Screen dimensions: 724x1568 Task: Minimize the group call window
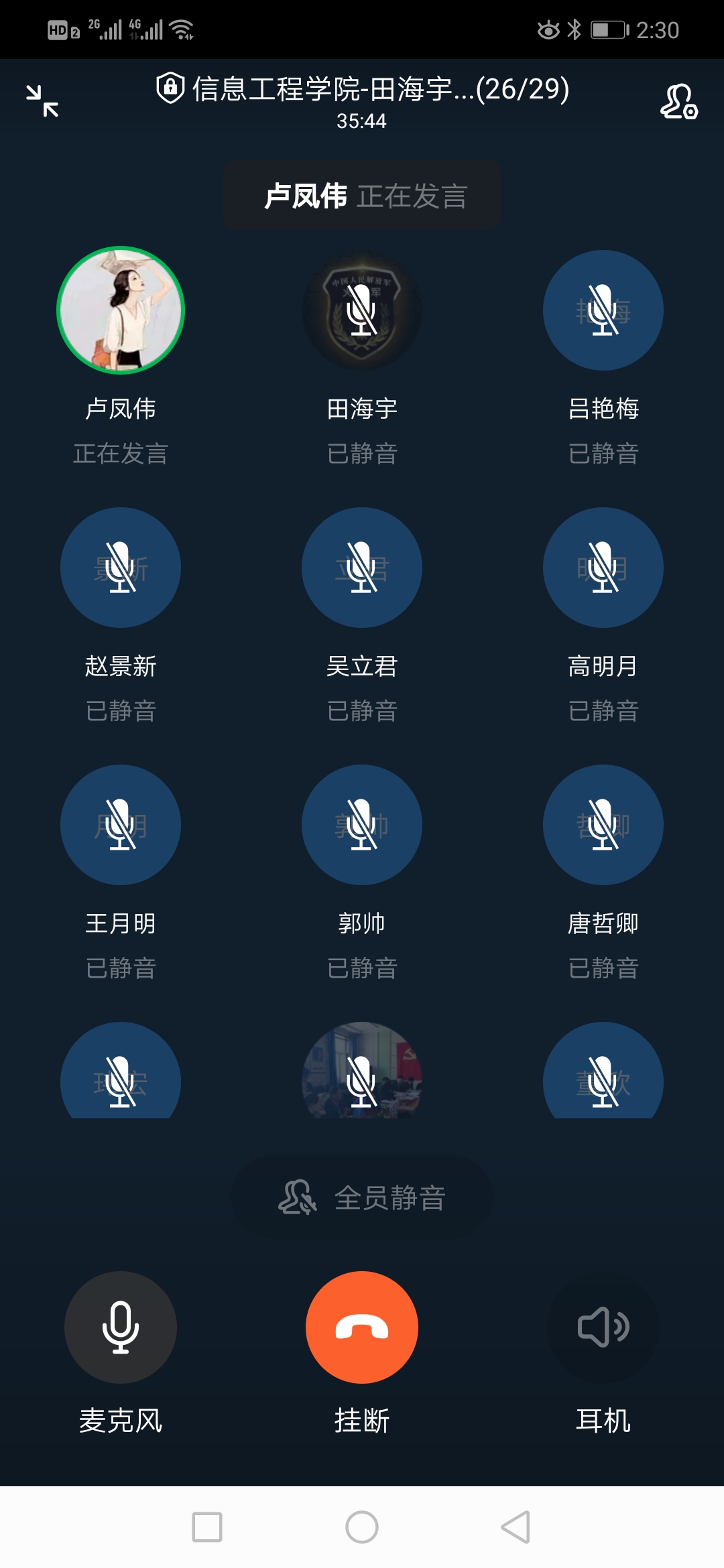[x=42, y=101]
